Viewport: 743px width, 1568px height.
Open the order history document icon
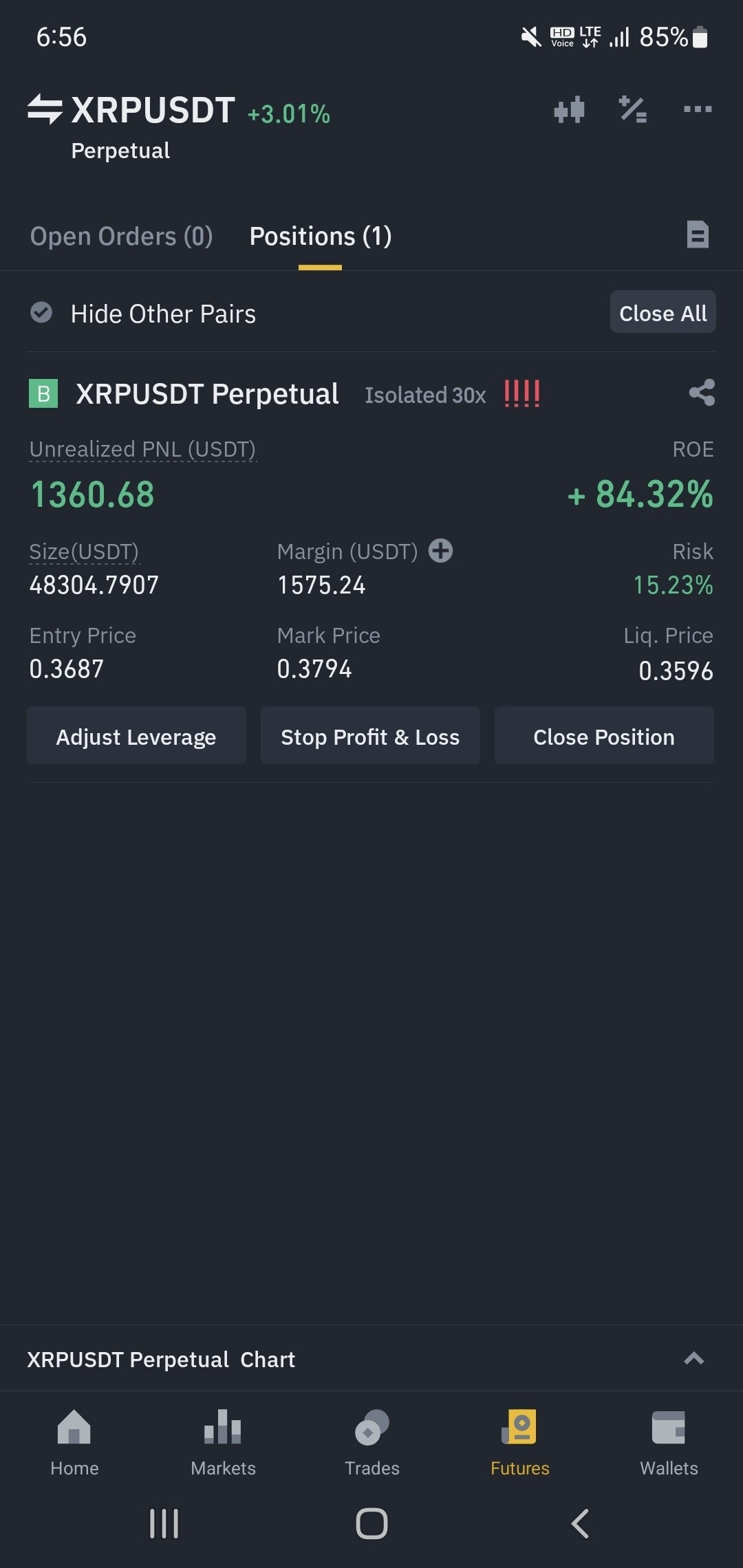[x=698, y=235]
